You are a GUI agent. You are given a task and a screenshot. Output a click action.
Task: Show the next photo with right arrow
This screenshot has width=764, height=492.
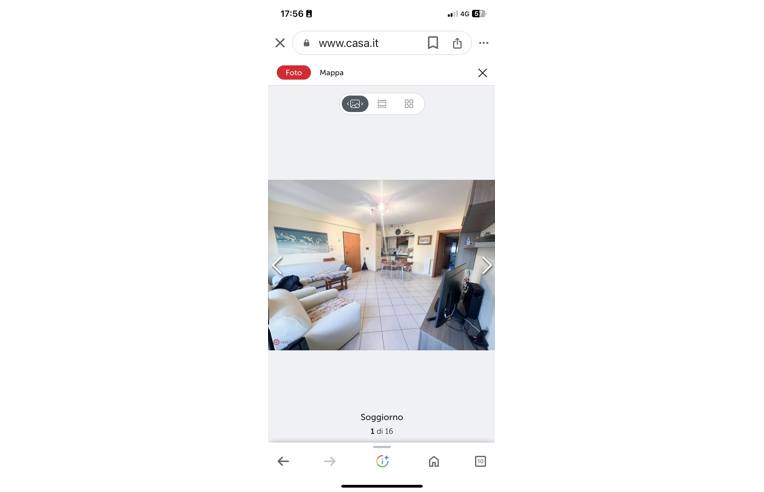486,265
